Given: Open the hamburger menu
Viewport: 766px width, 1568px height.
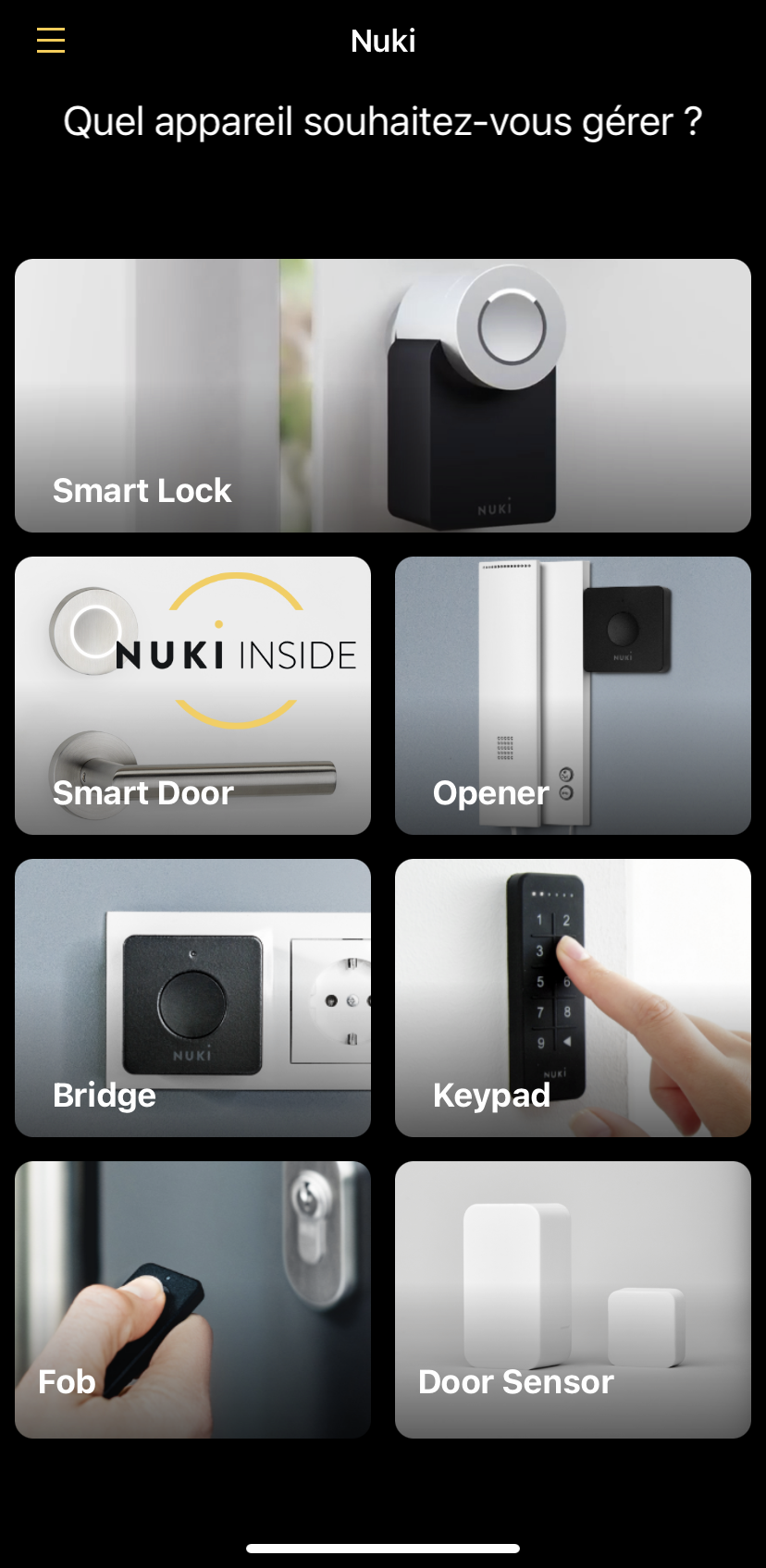Looking at the screenshot, I should [x=51, y=41].
